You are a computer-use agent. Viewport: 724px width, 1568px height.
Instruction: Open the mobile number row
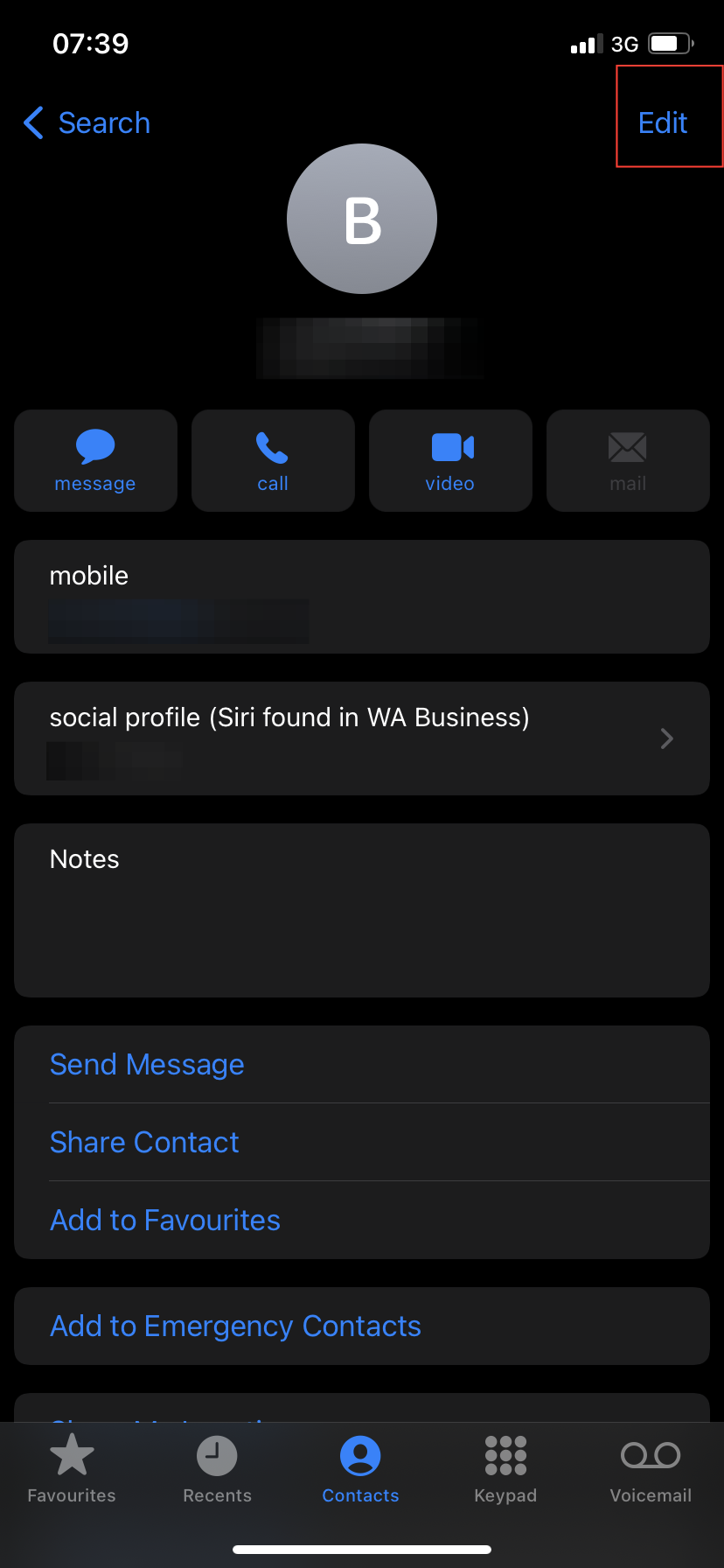click(361, 597)
